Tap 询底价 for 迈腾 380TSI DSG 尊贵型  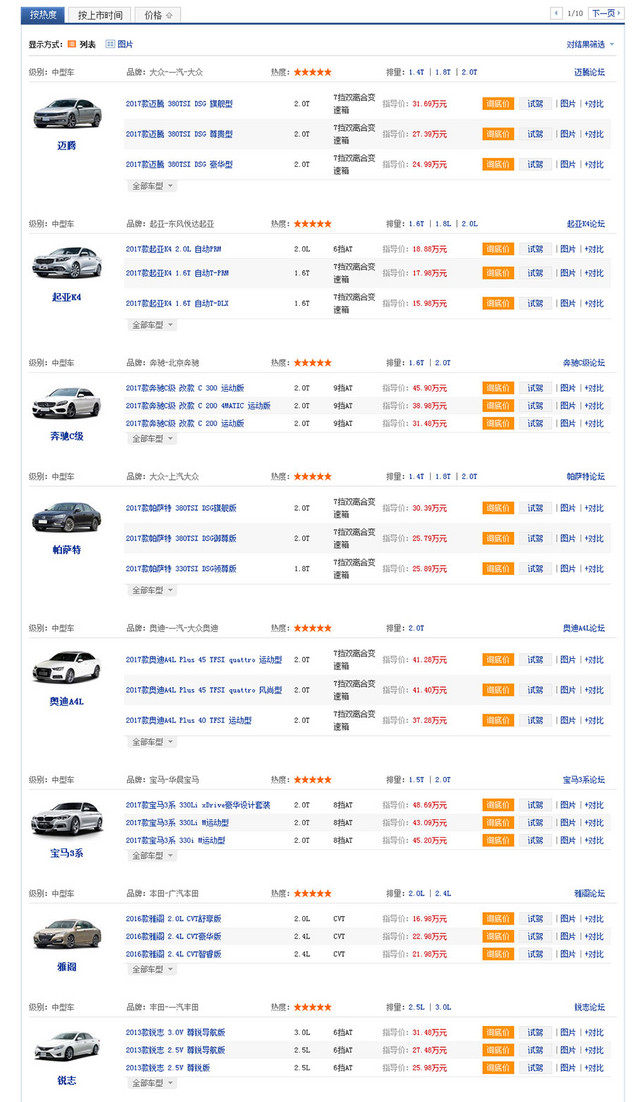(498, 134)
